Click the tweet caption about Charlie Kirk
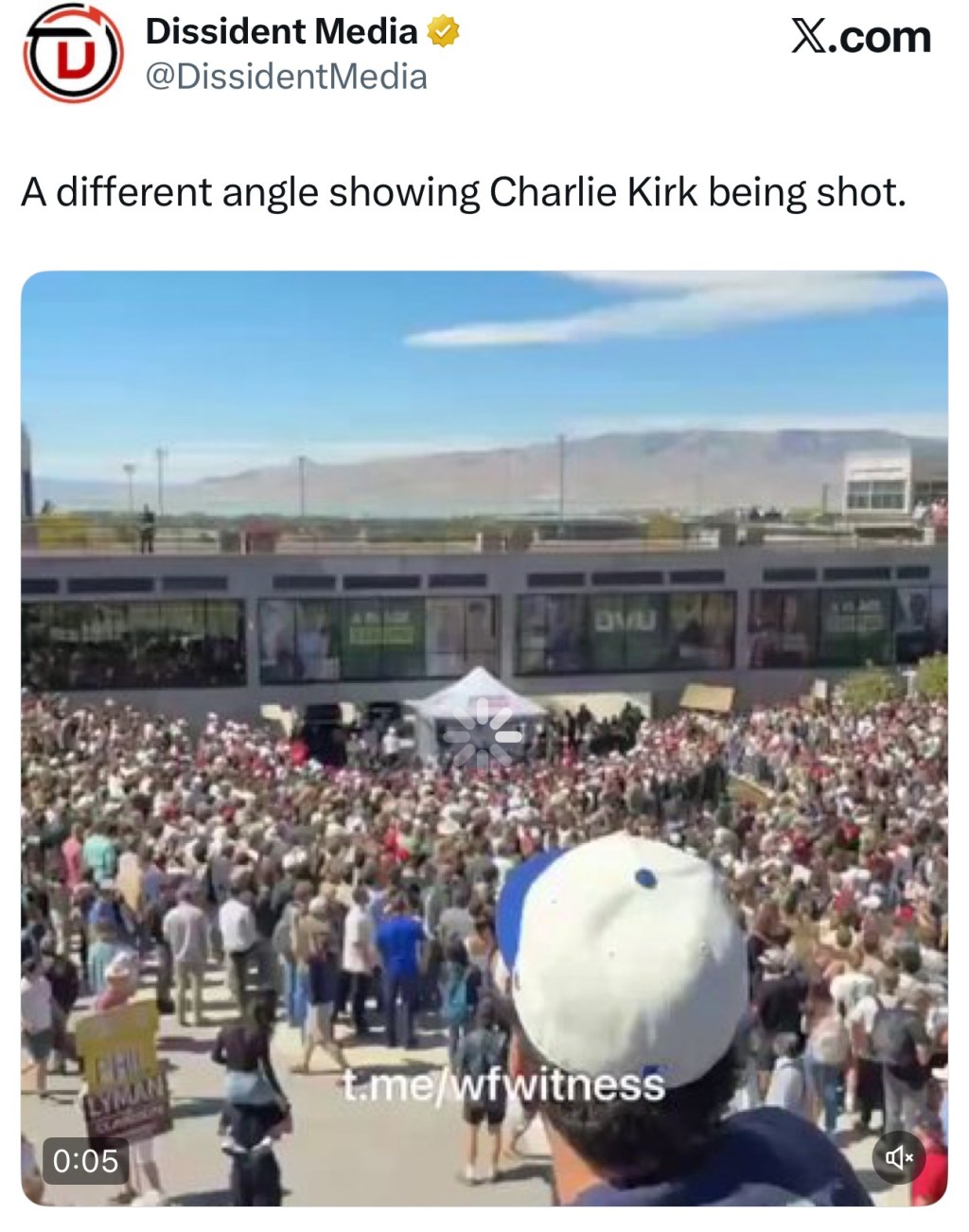The height and width of the screenshot is (1232, 969). (x=464, y=191)
